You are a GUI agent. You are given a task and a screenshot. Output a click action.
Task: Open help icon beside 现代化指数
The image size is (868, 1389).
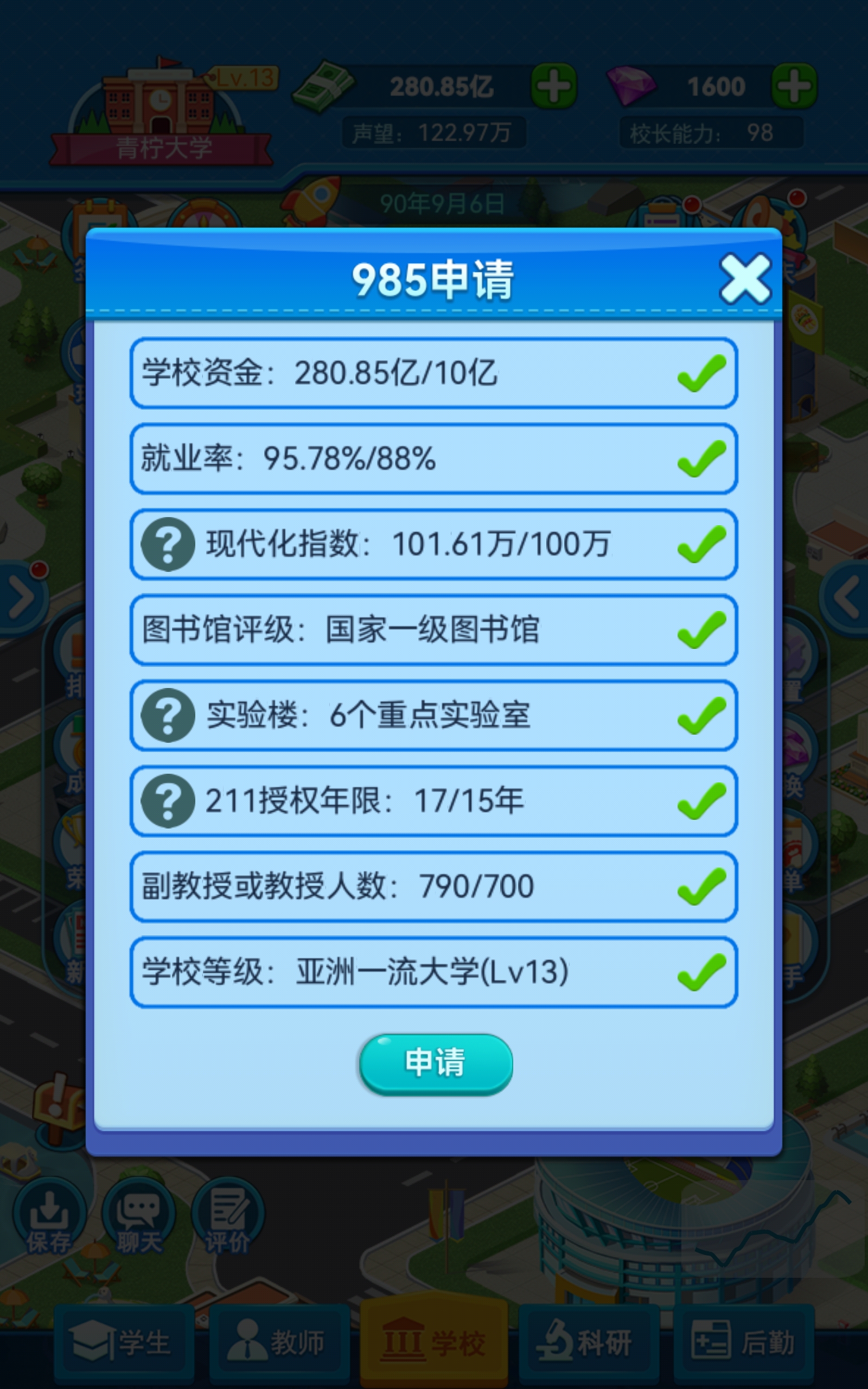(x=168, y=544)
